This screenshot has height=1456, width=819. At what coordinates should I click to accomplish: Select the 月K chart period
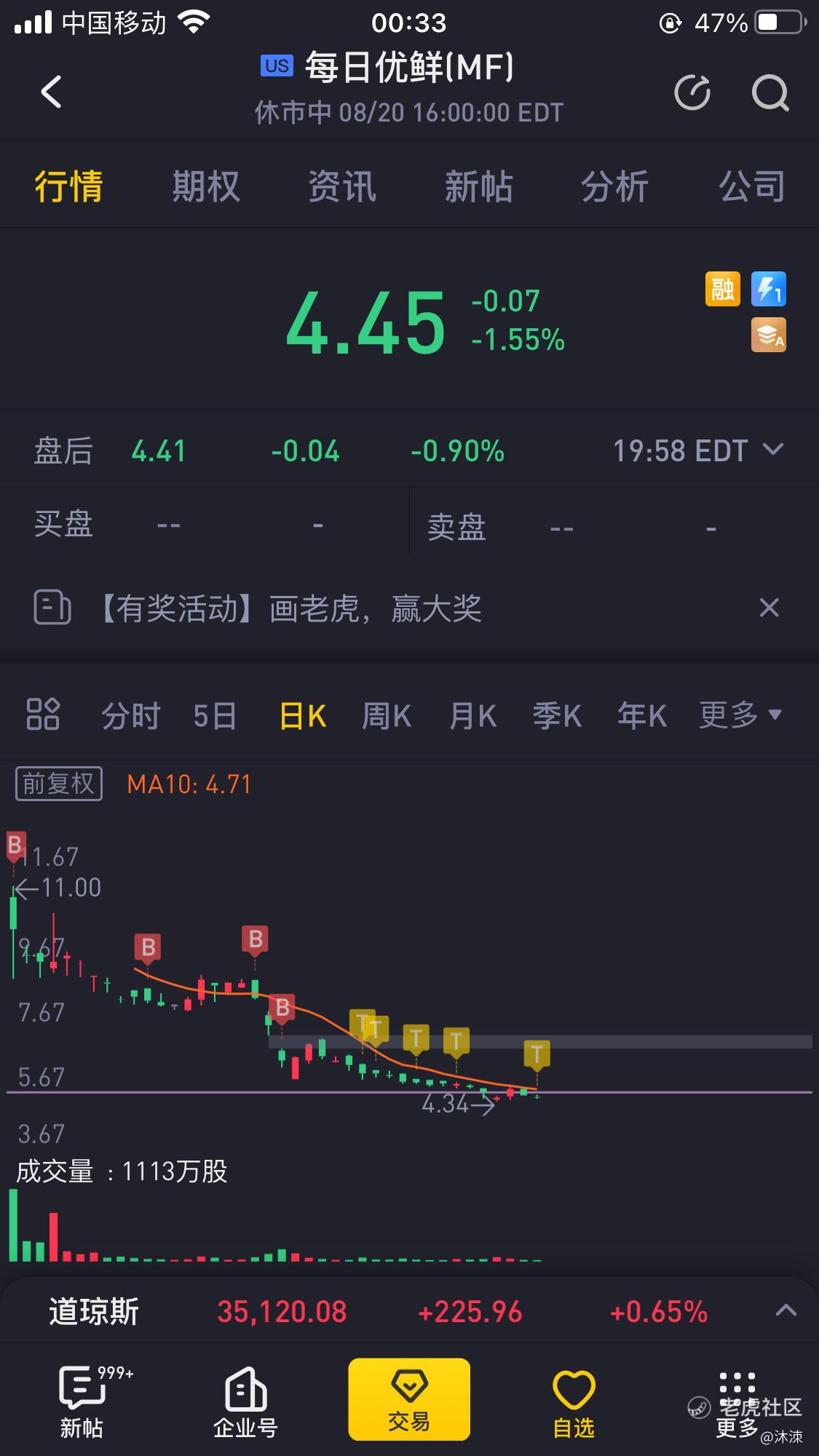pyautogui.click(x=472, y=716)
